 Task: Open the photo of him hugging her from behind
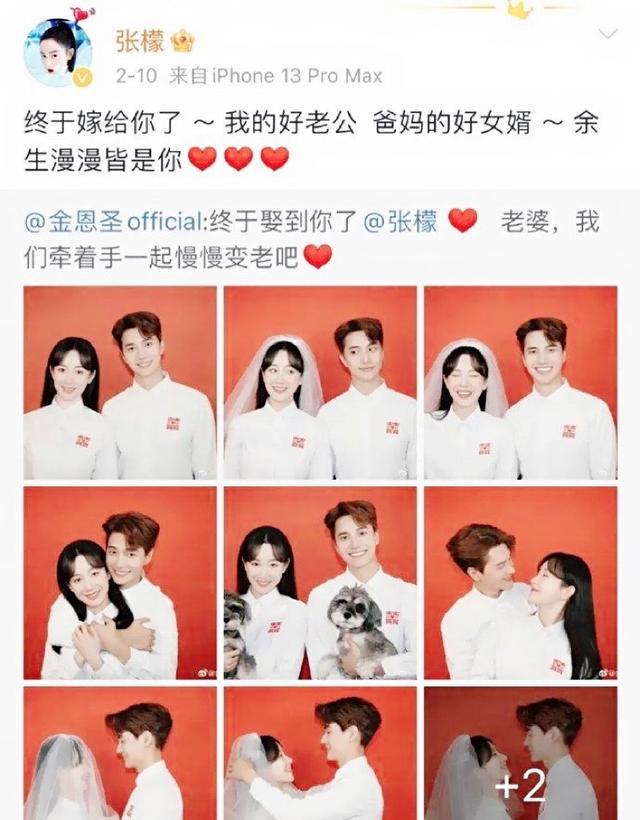pos(120,582)
